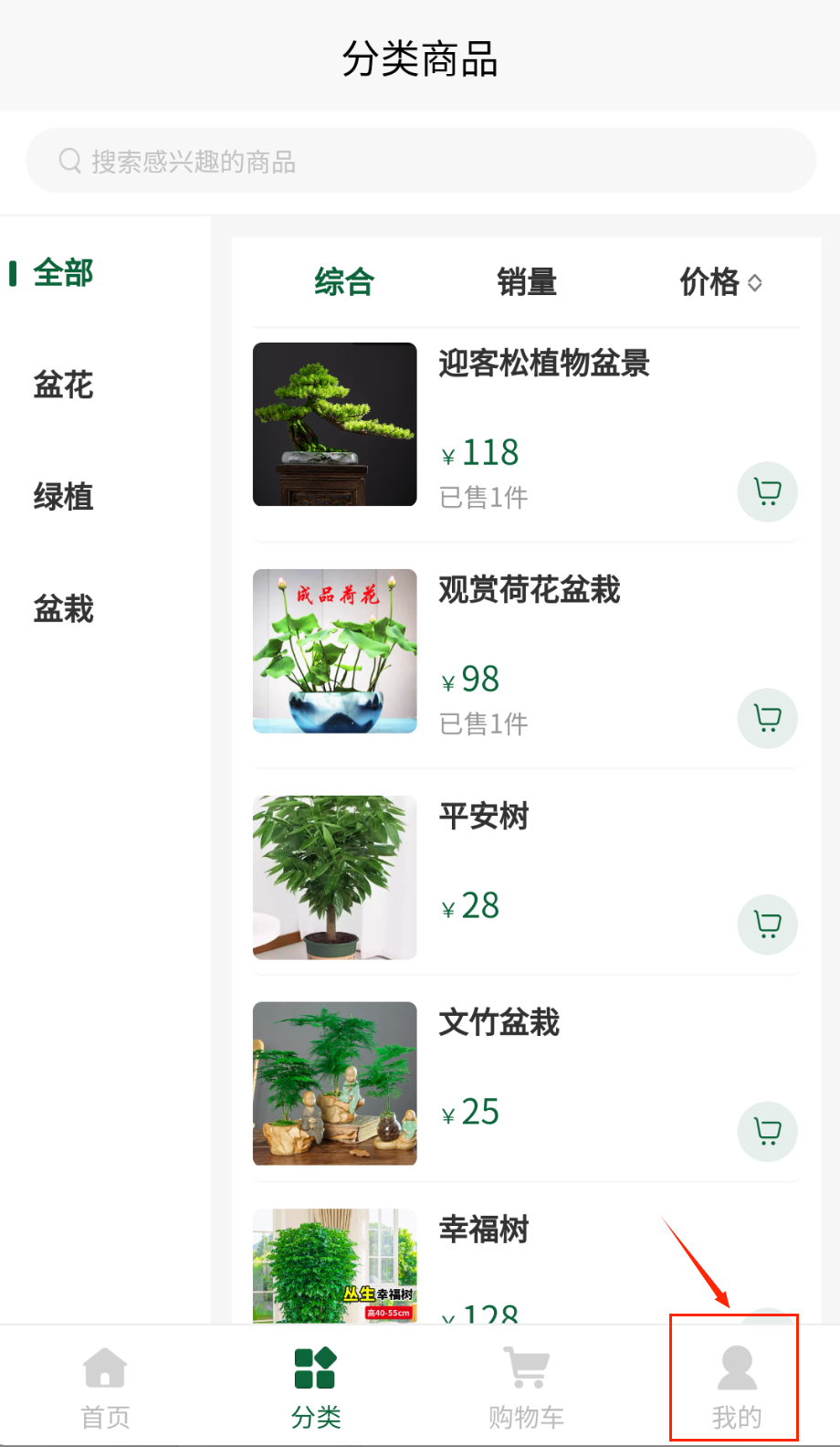The height and width of the screenshot is (1447, 840).
Task: Add 文竹盆栽 to cart
Action: coord(767,1131)
